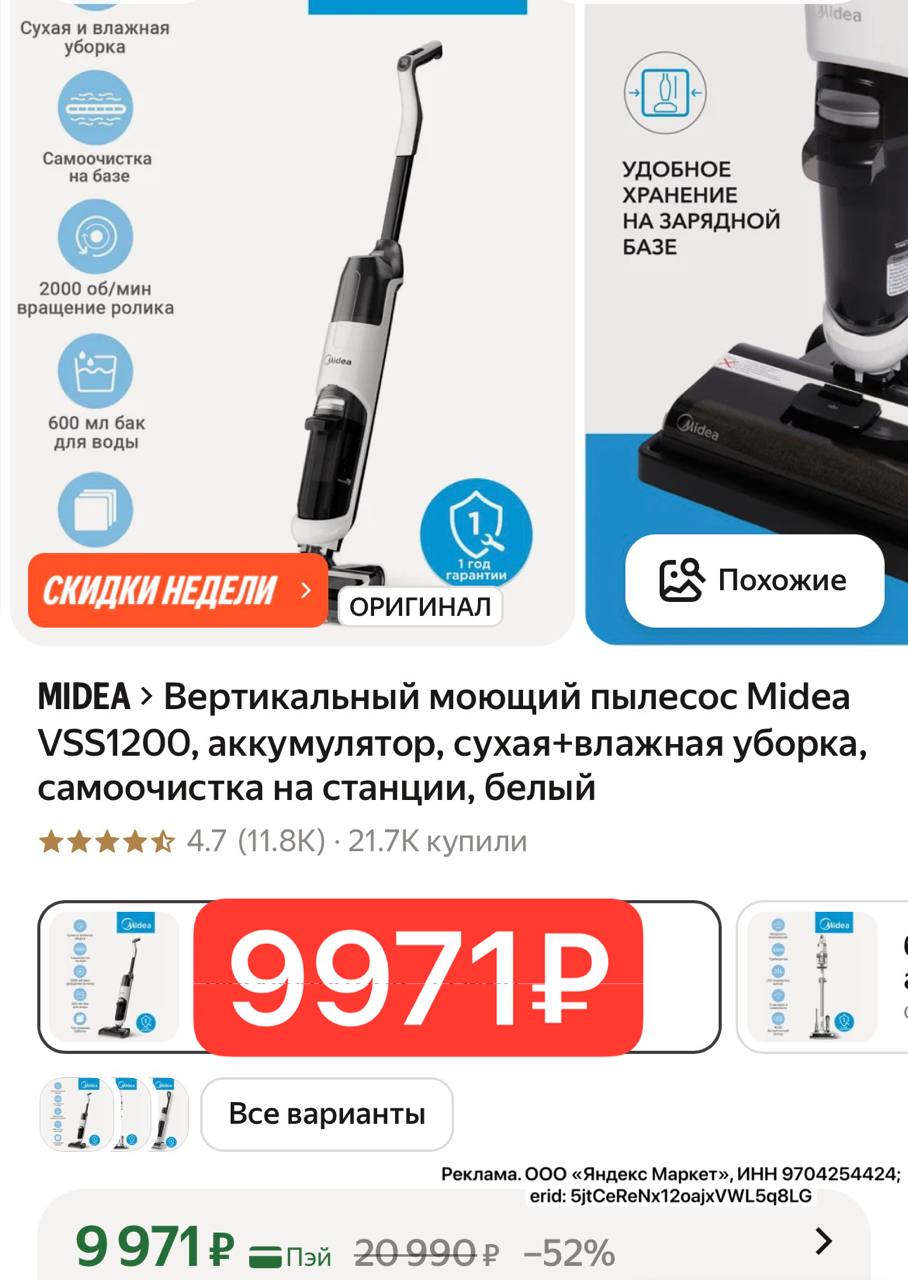Open the variant thumbnails next to Все варианты
Image resolution: width=908 pixels, height=1280 pixels.
(114, 1114)
